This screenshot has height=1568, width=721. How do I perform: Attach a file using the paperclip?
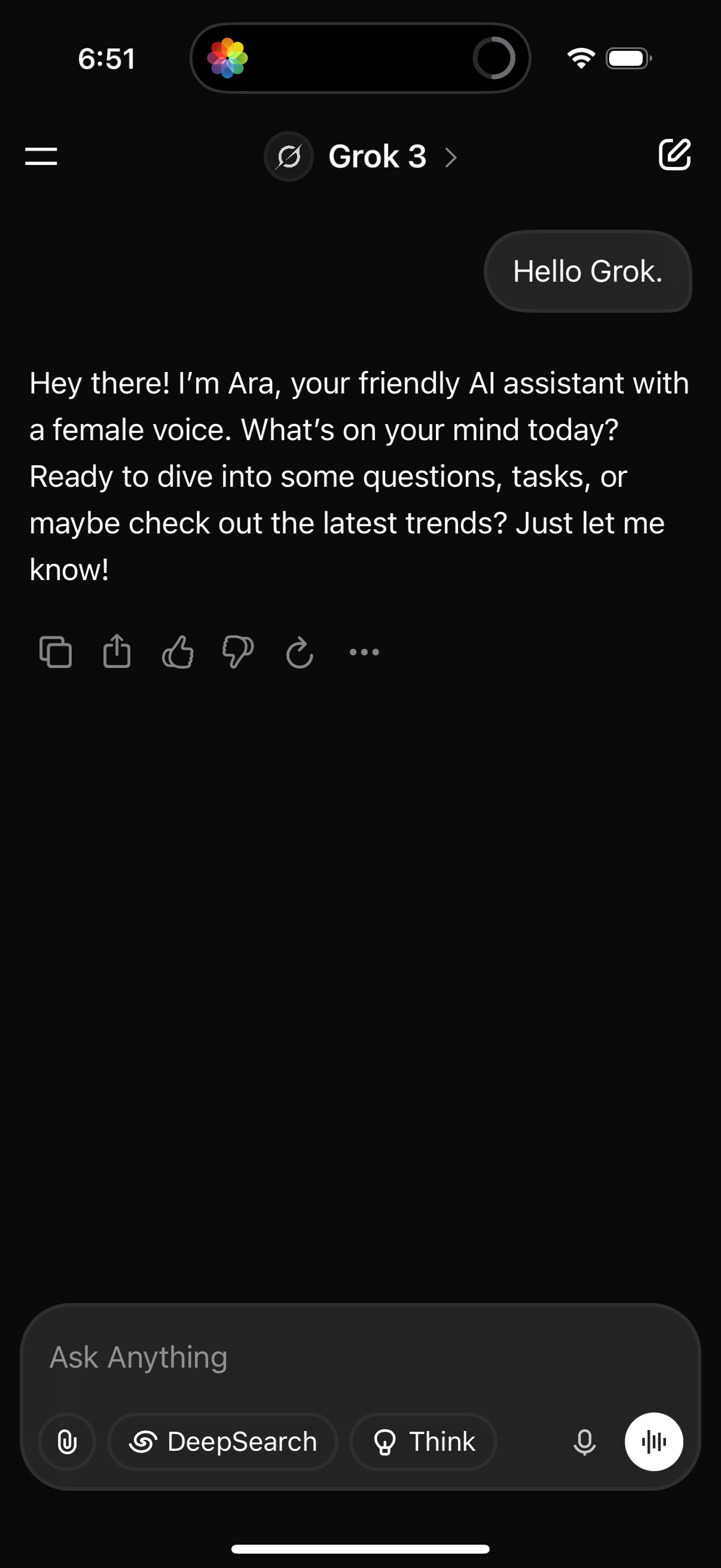(x=66, y=1441)
